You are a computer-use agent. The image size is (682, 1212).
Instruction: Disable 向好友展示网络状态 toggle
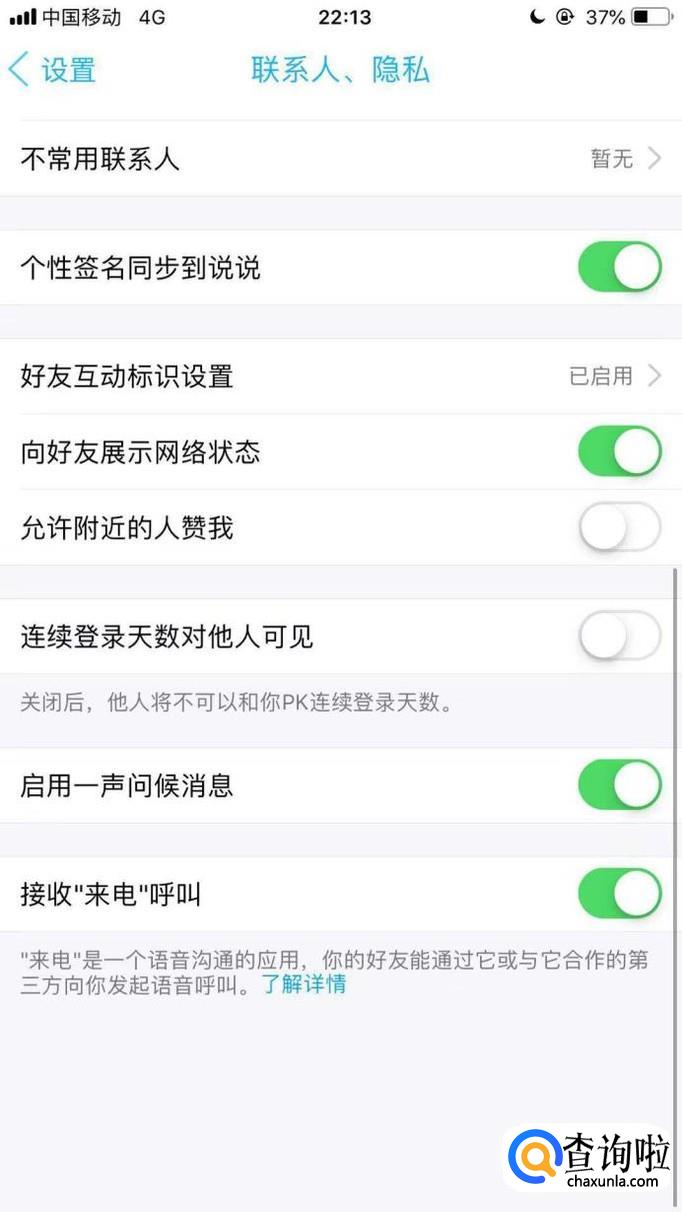click(x=619, y=452)
